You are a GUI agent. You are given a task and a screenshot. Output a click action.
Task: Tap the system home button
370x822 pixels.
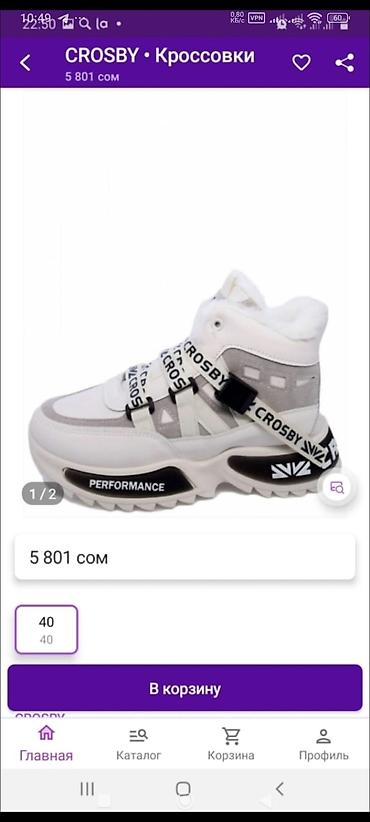pos(183,789)
